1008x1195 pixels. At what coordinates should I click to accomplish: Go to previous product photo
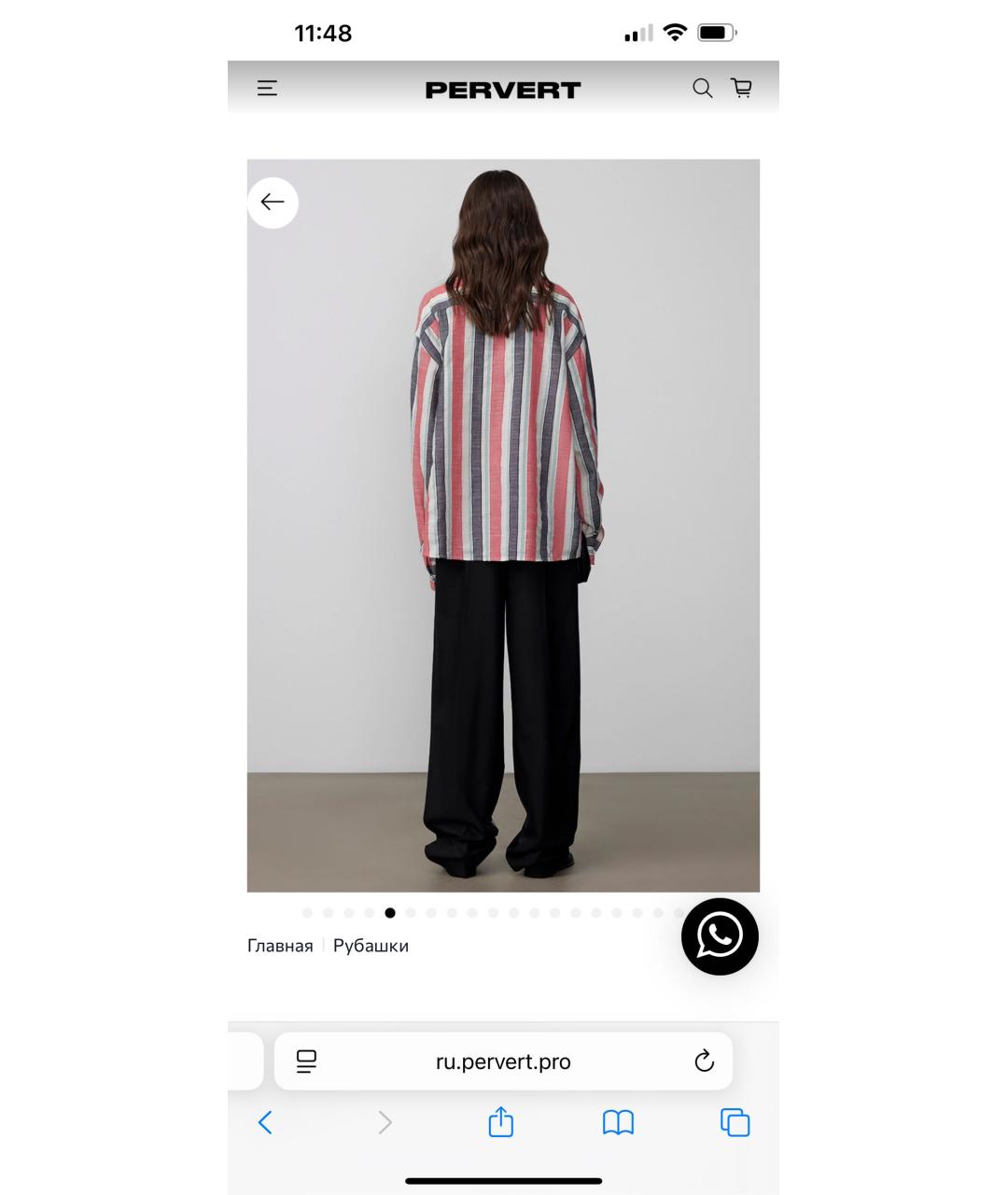273,203
